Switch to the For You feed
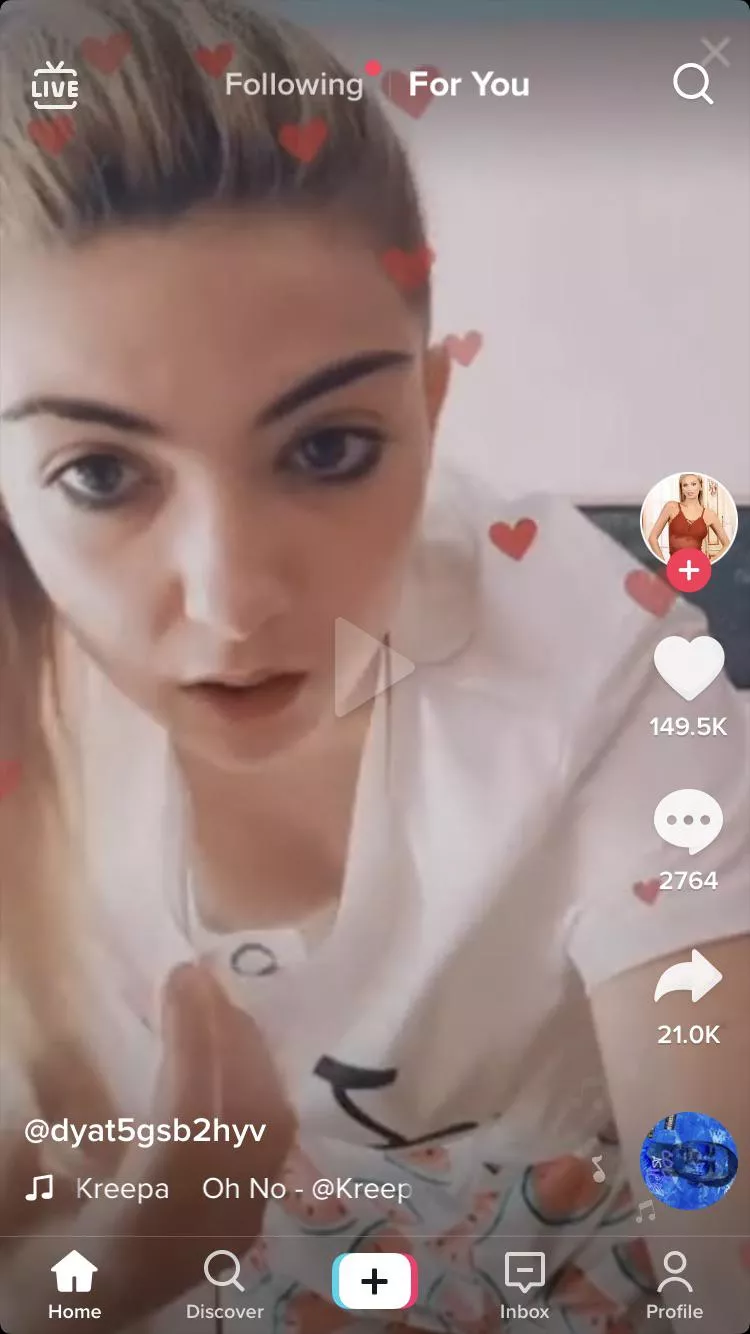 pyautogui.click(x=469, y=85)
